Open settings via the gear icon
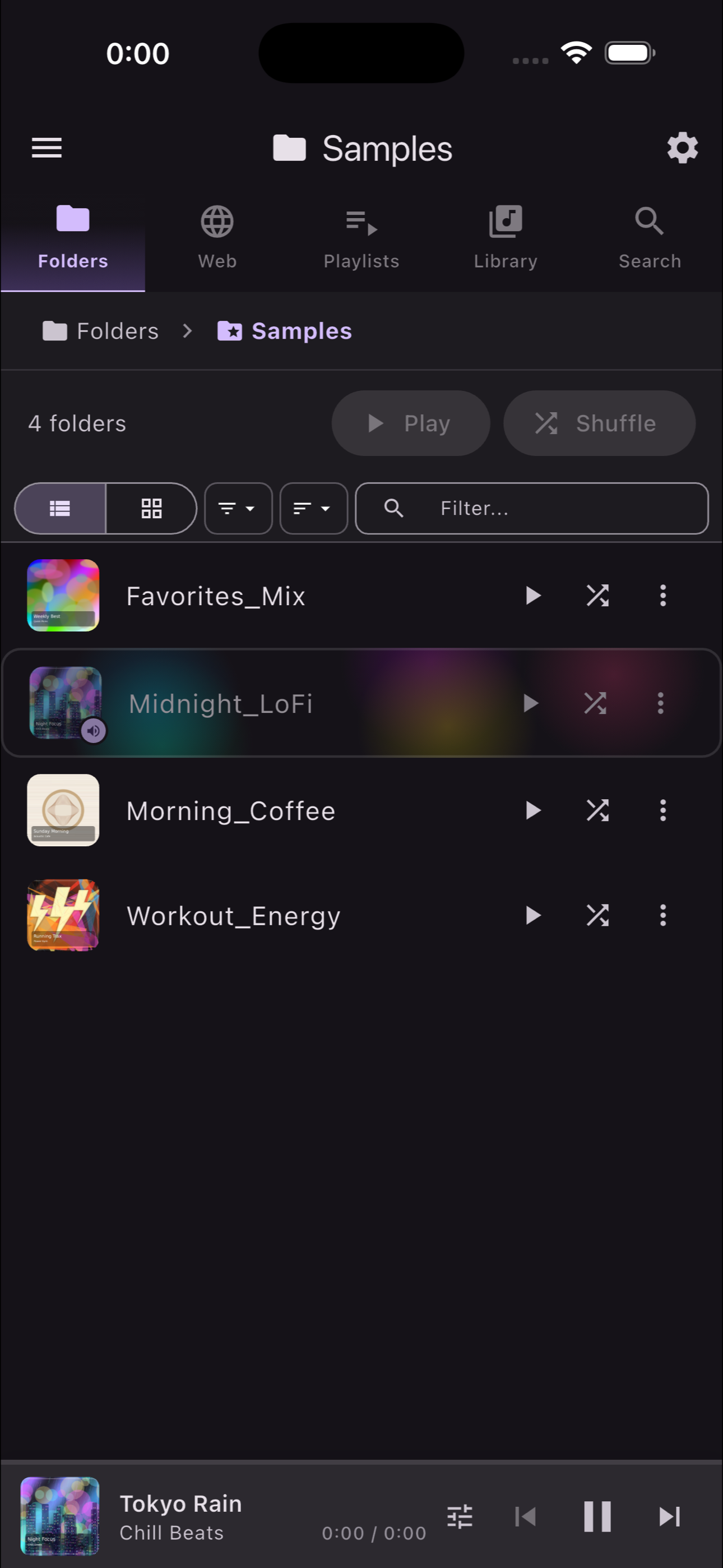The height and width of the screenshot is (1568, 723). (x=682, y=148)
